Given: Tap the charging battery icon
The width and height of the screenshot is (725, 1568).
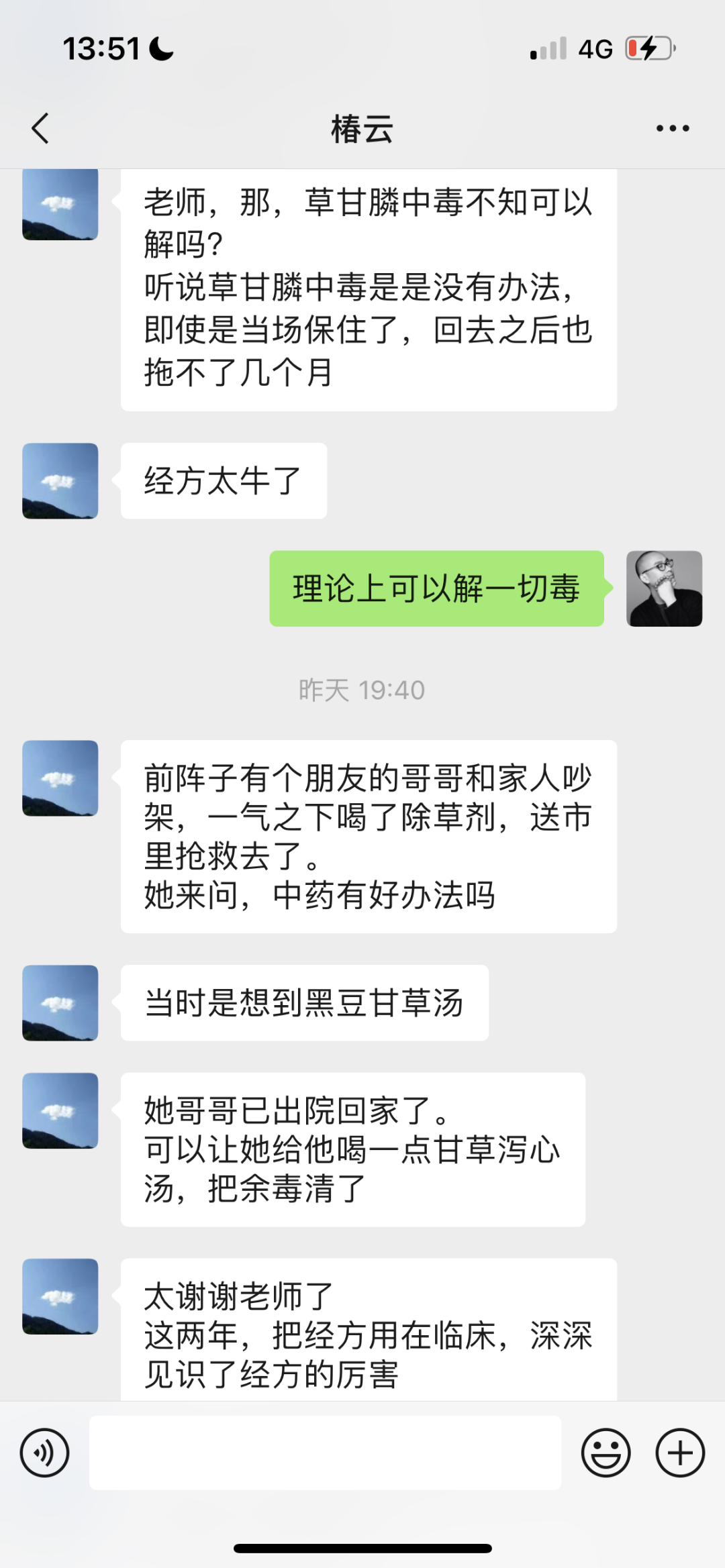Looking at the screenshot, I should tap(646, 48).
